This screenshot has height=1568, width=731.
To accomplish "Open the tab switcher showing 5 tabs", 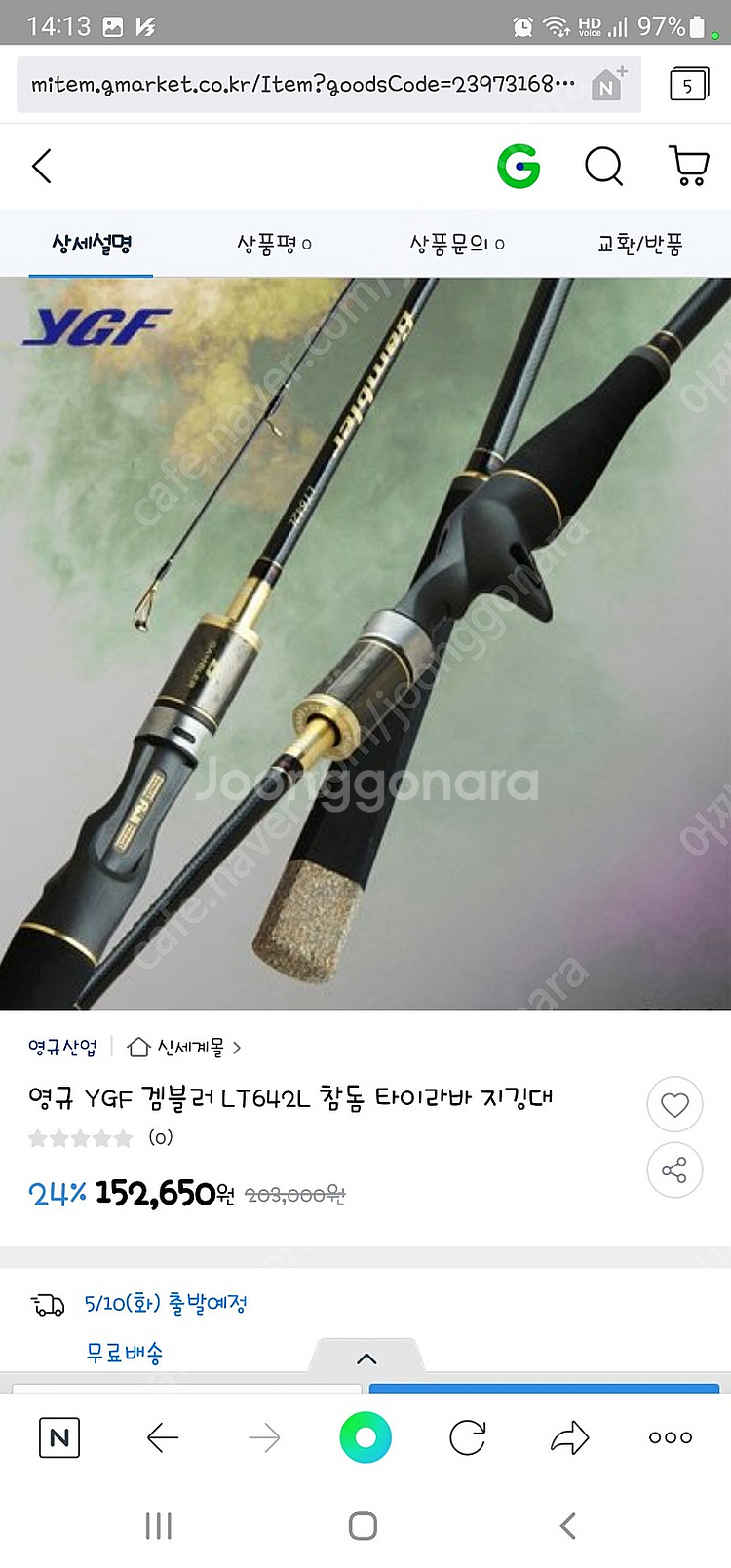I will (688, 84).
